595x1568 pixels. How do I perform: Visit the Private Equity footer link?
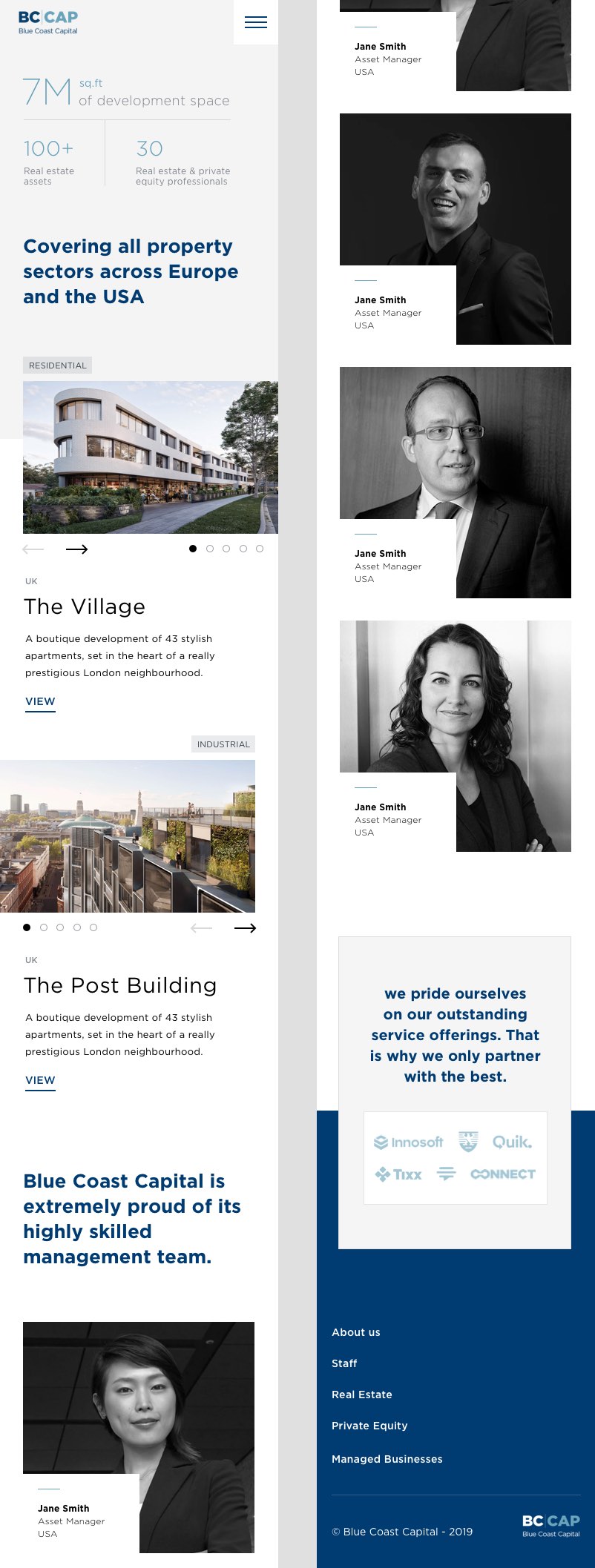[369, 1426]
